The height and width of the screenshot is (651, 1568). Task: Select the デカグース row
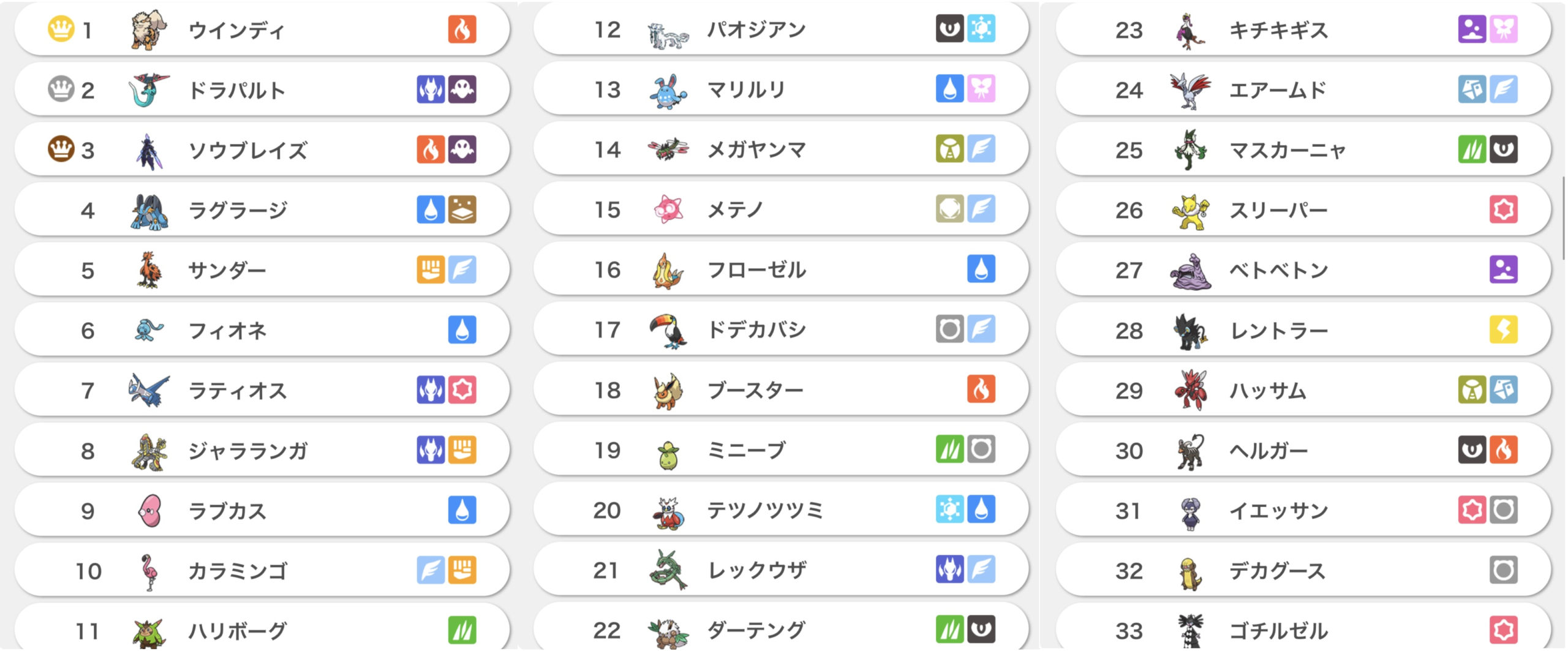[1278, 571]
